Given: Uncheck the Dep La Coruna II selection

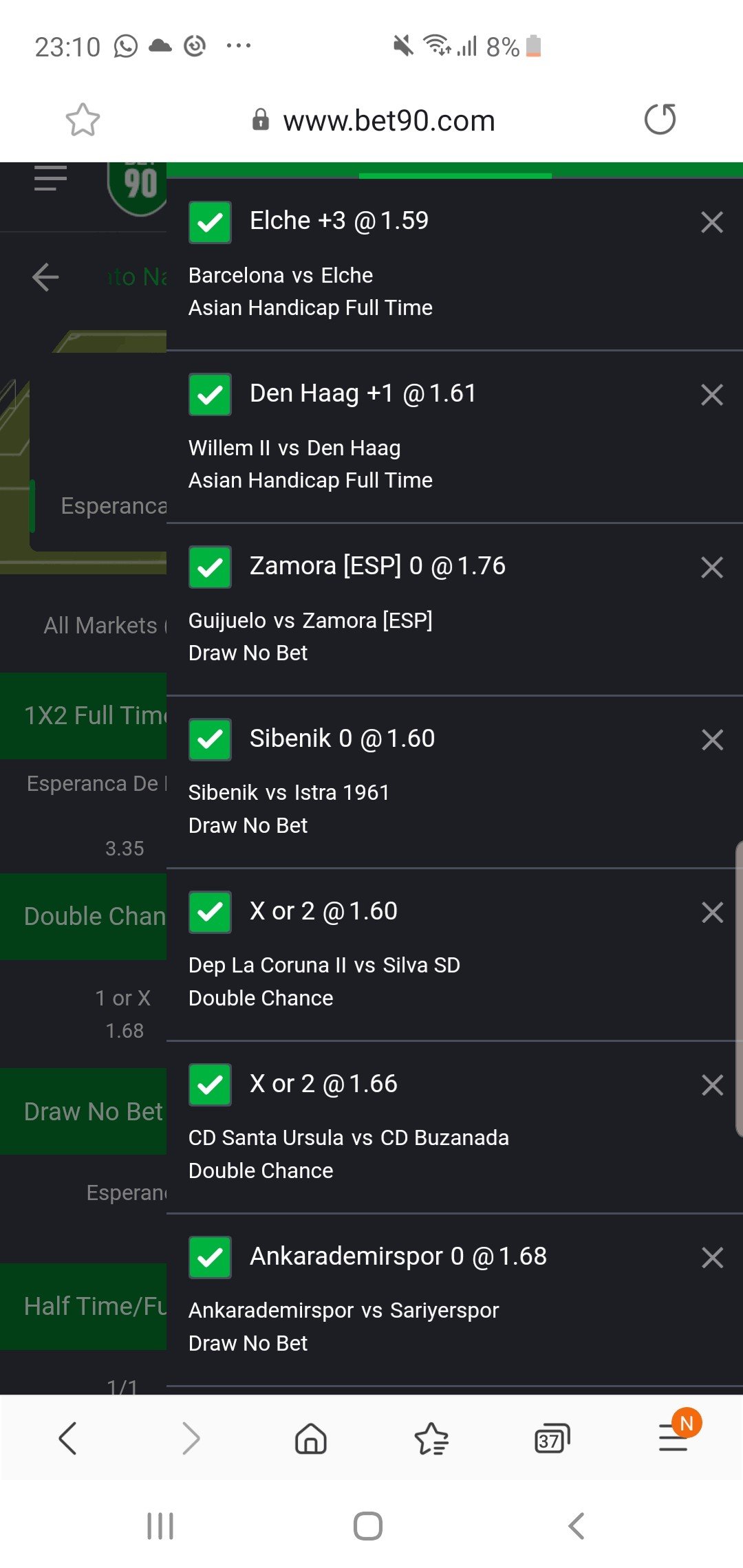Looking at the screenshot, I should [x=210, y=913].
